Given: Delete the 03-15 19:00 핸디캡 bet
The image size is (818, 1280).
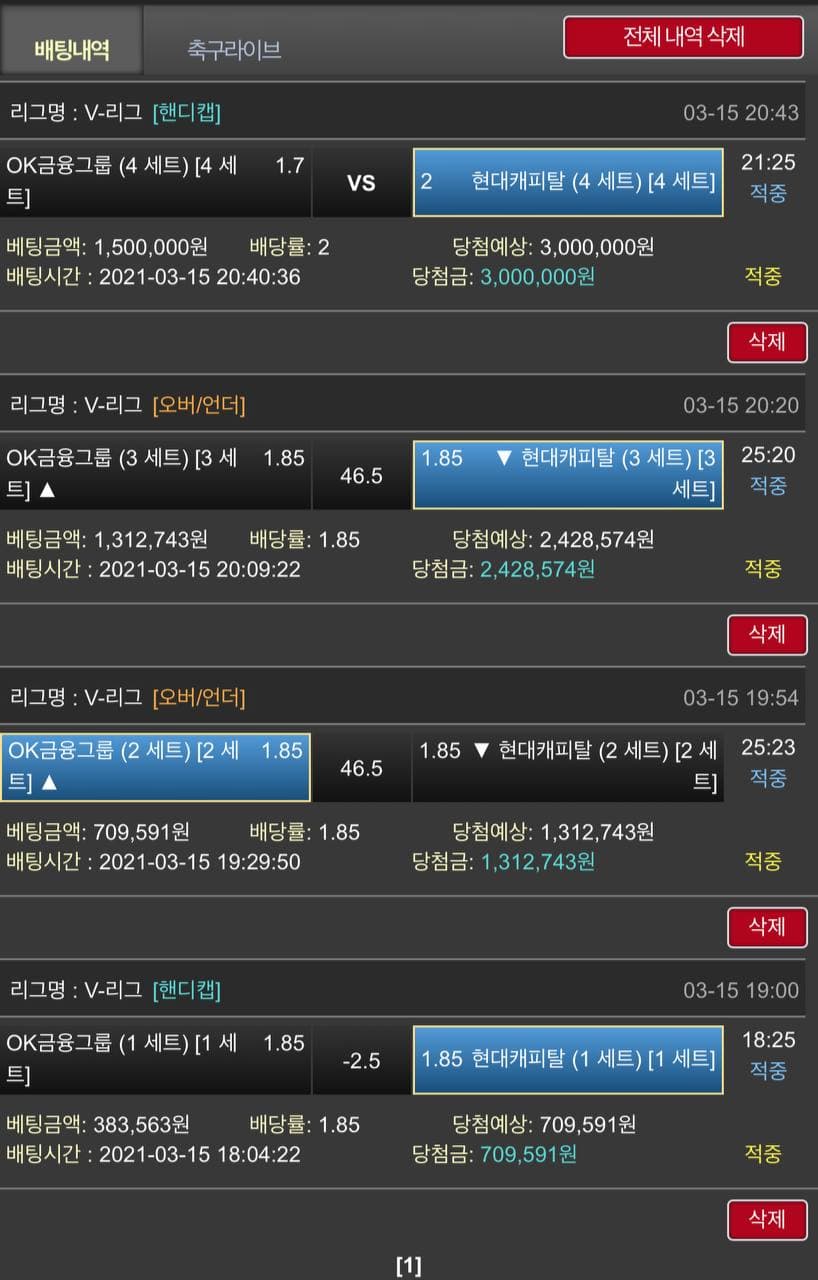Looking at the screenshot, I should pos(766,1219).
